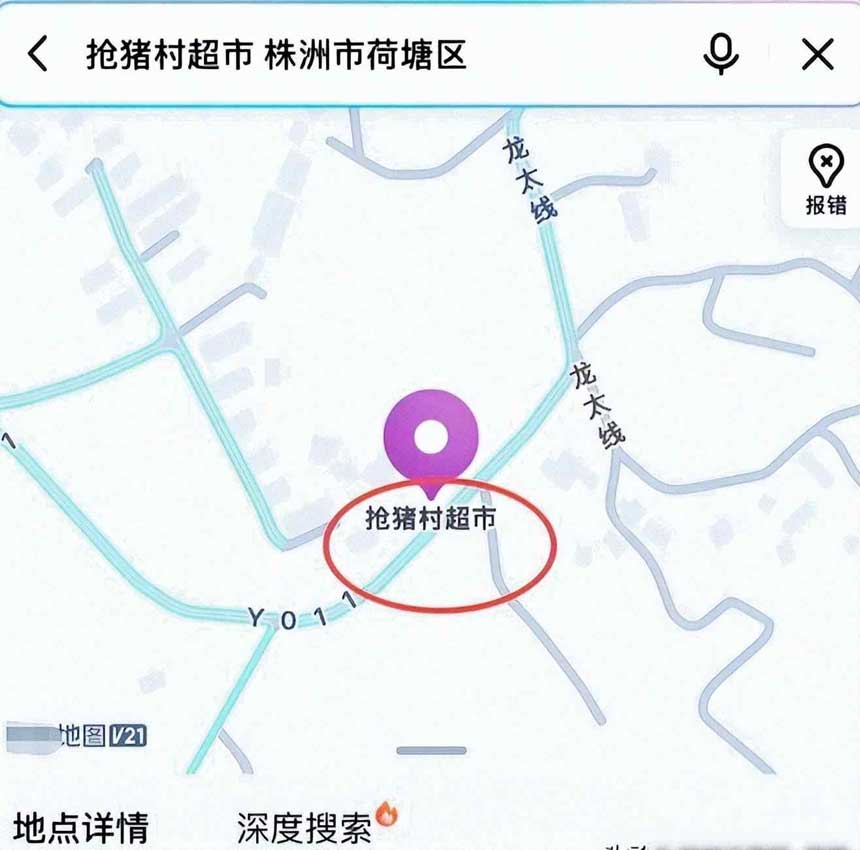Report a map error via 报错
860x850 pixels.
point(825,180)
